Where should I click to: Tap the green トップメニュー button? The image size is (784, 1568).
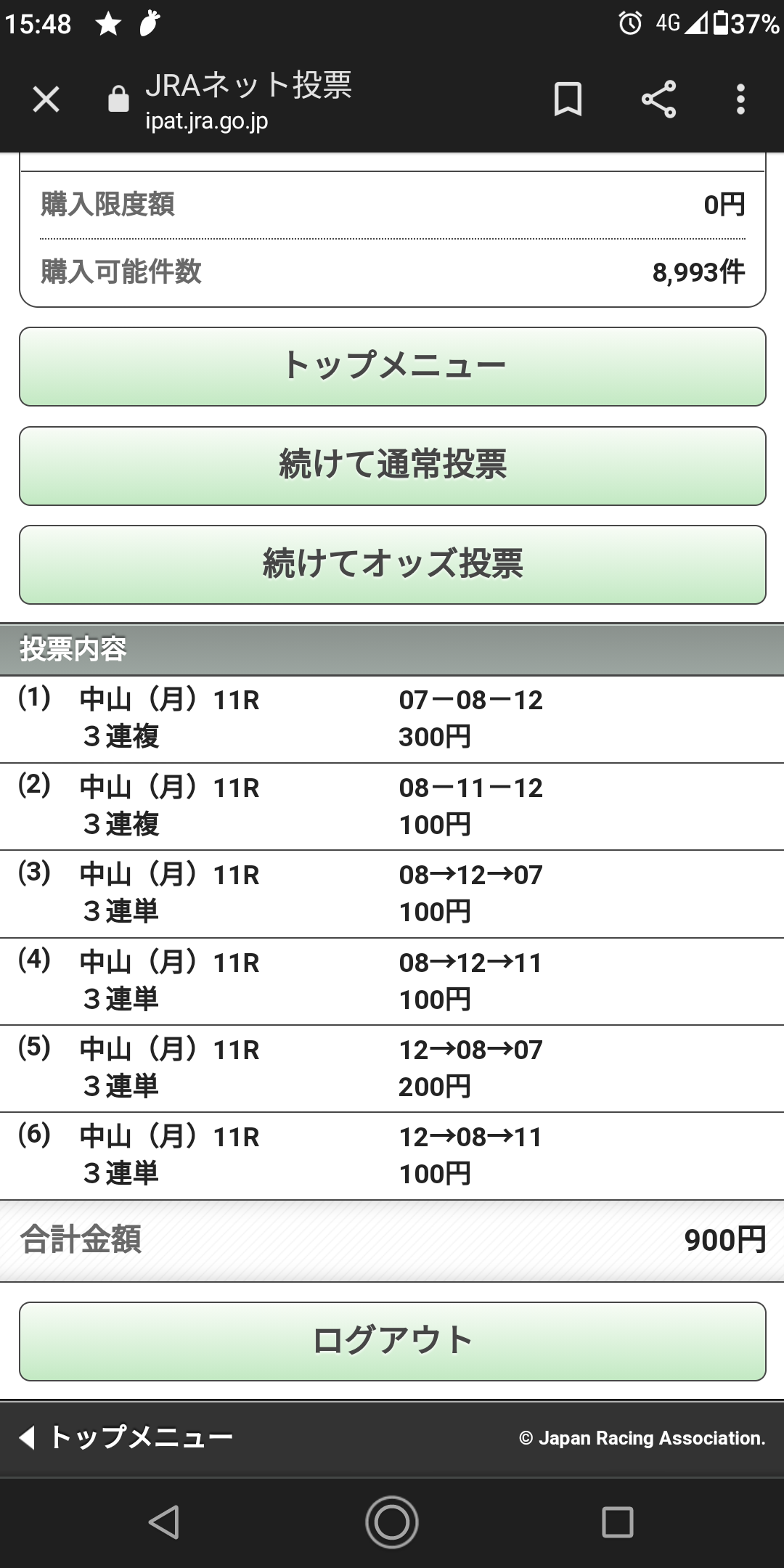(392, 367)
